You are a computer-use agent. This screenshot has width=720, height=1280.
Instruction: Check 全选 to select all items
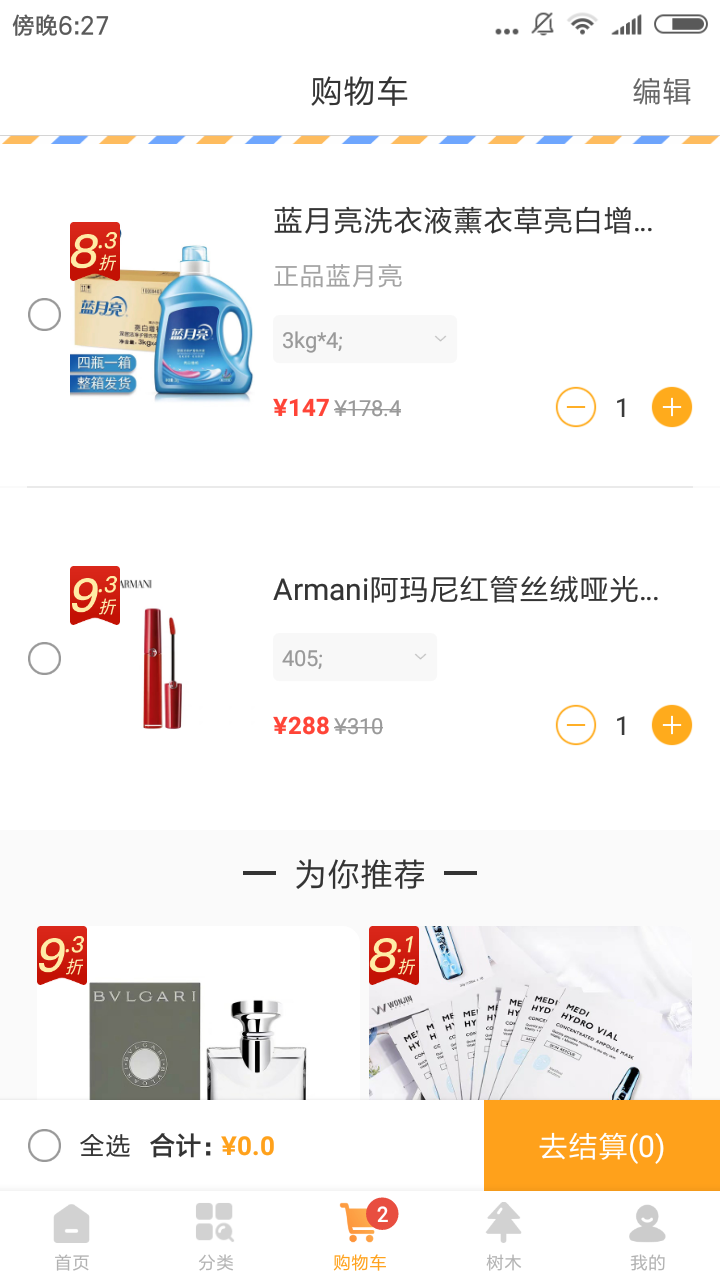tap(44, 1145)
